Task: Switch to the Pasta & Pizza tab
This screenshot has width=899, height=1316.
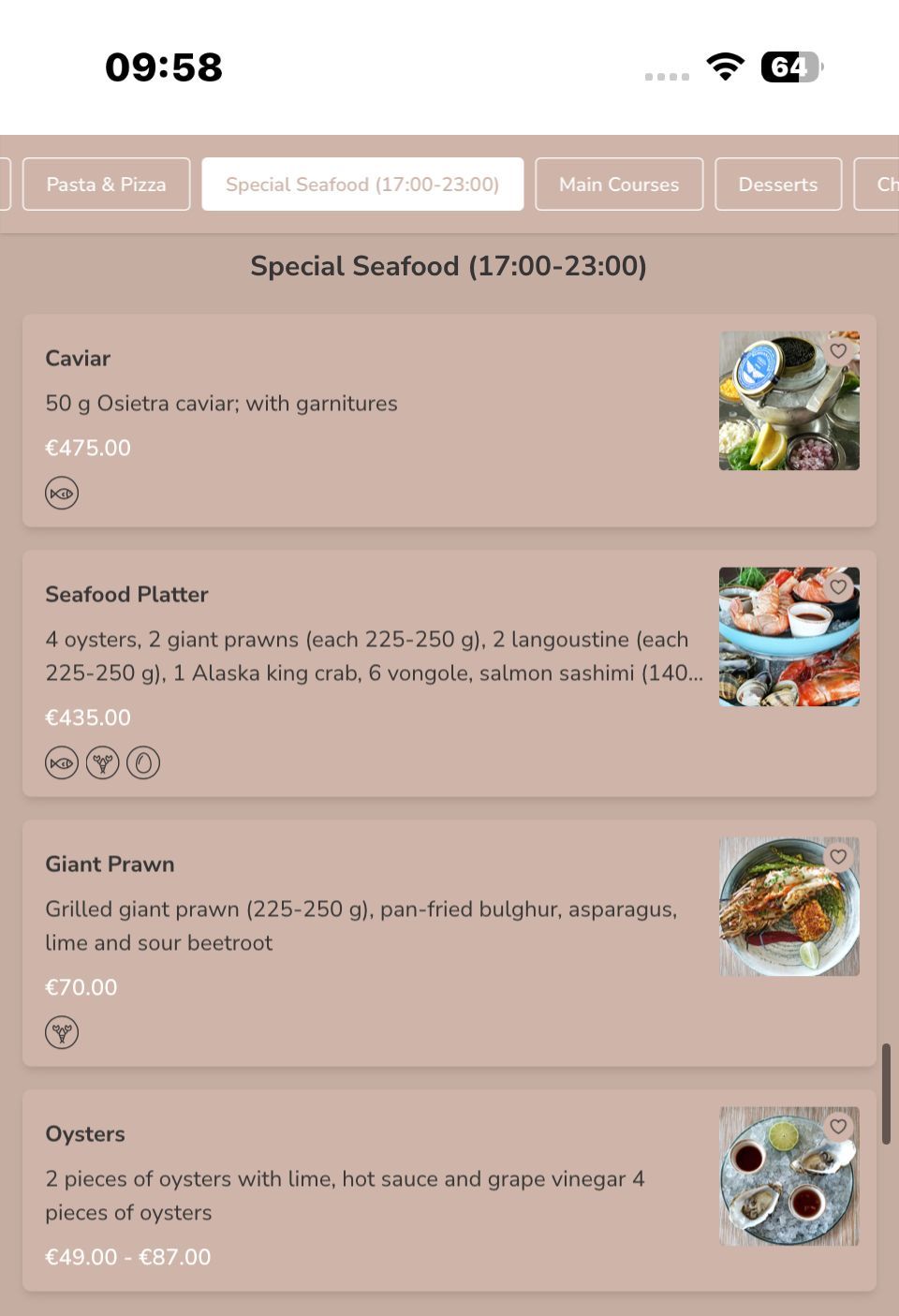Action: [106, 185]
